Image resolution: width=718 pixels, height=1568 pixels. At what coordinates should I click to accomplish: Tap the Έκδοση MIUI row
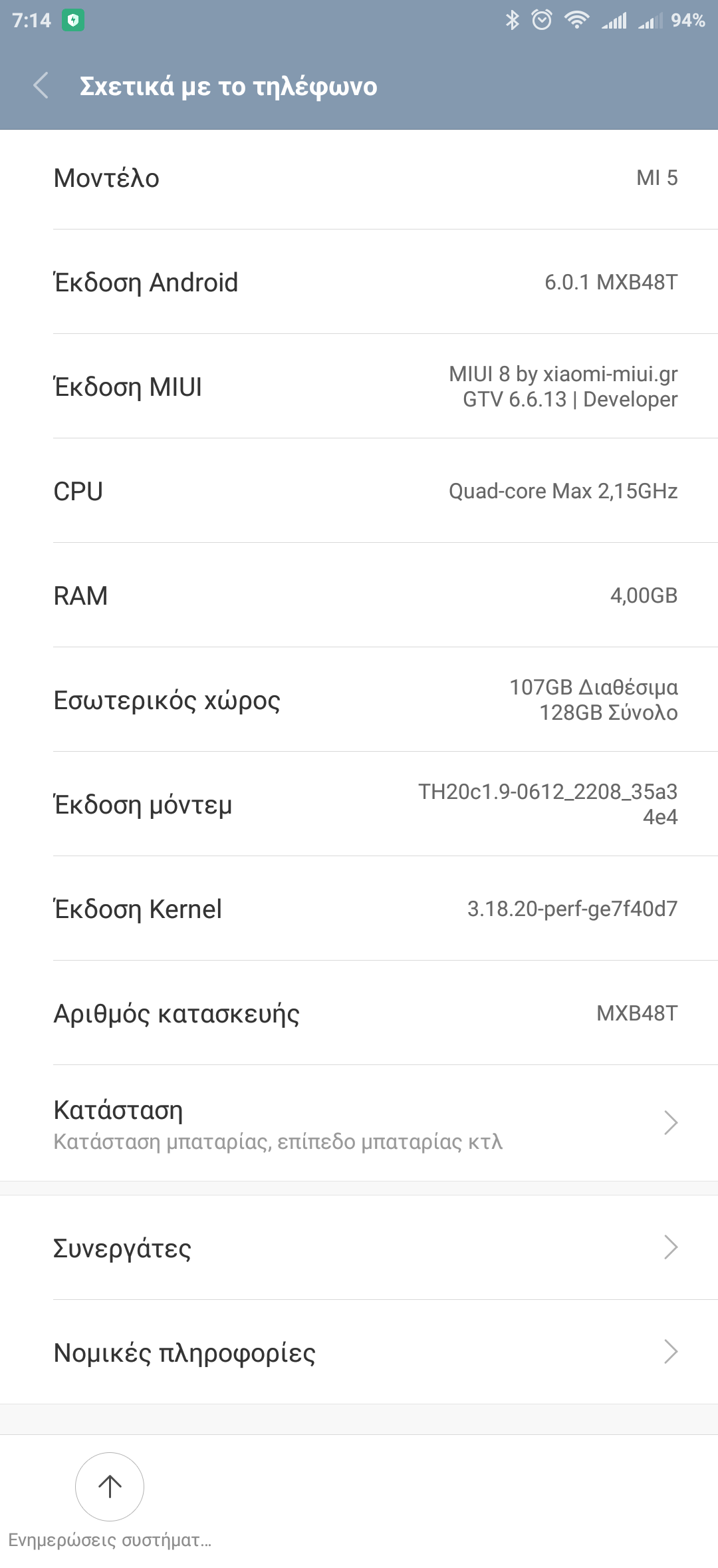[x=359, y=387]
